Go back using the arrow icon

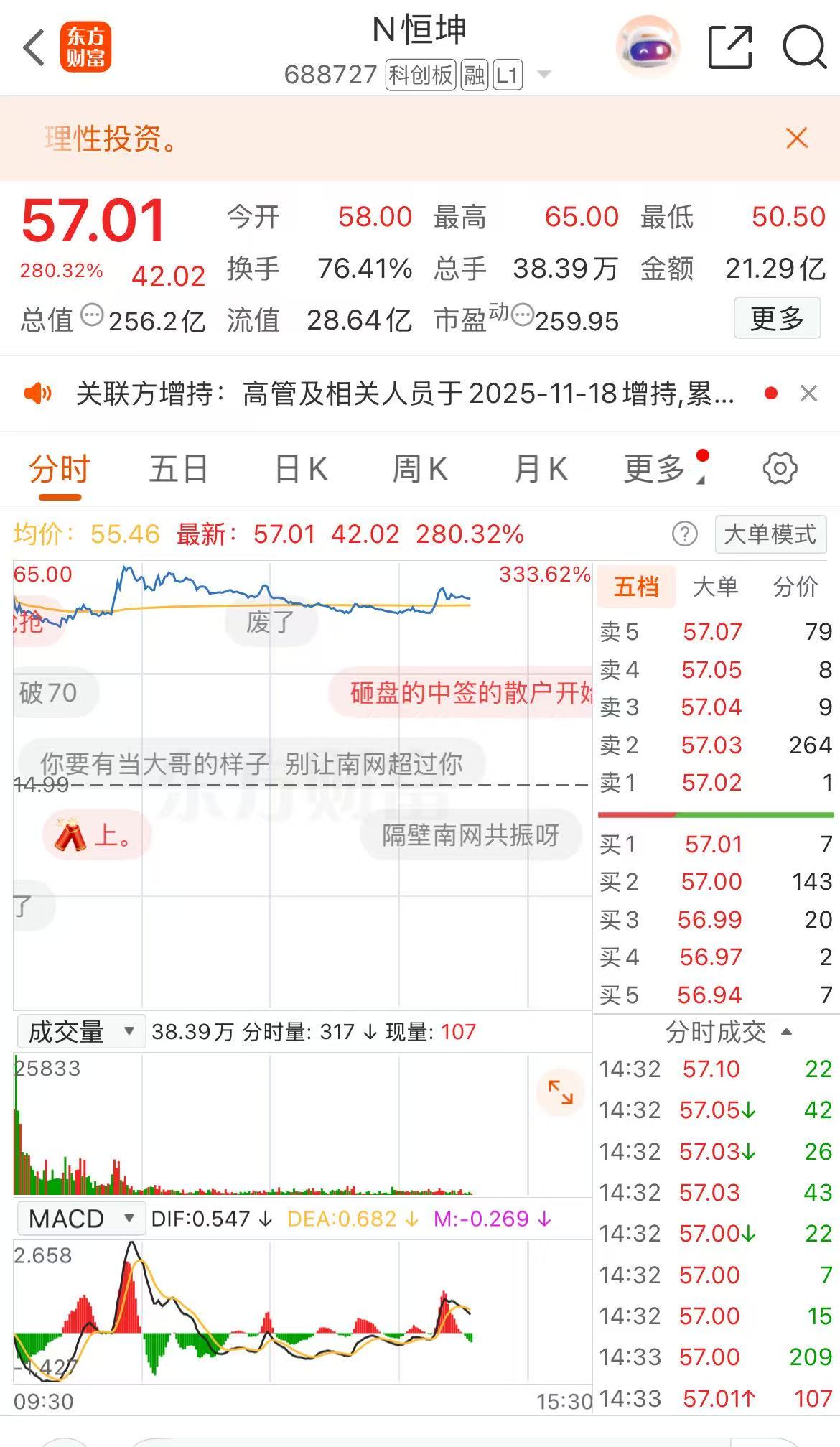[34, 48]
